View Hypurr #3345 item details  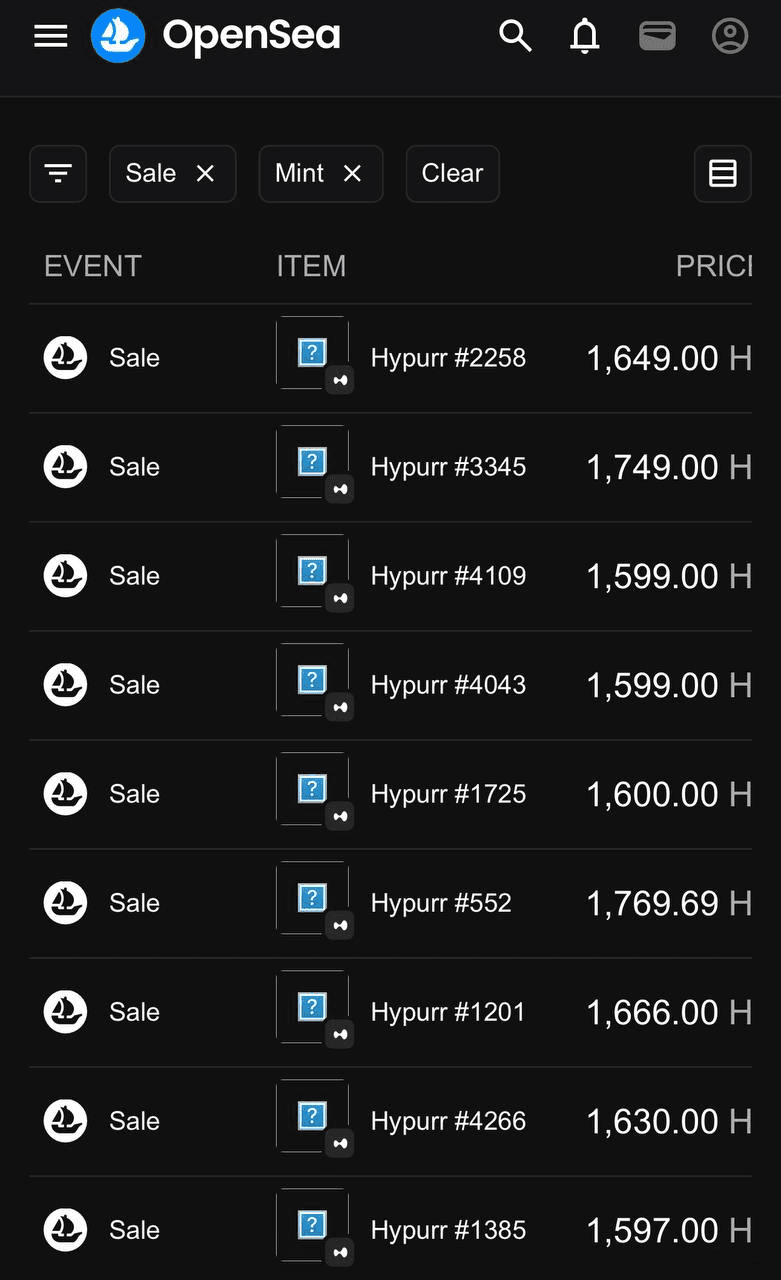click(x=447, y=467)
